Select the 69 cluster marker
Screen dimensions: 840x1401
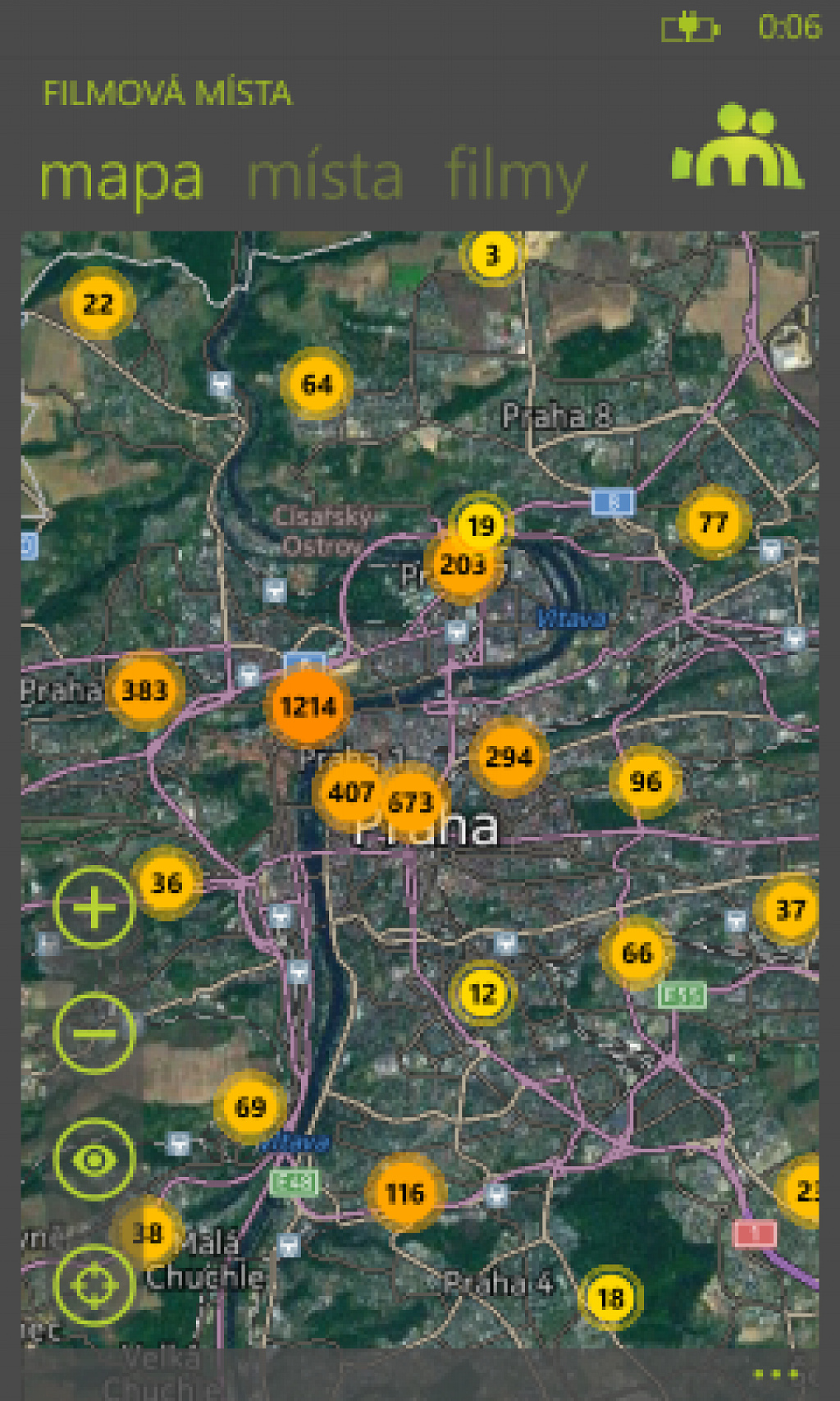[x=250, y=1107]
